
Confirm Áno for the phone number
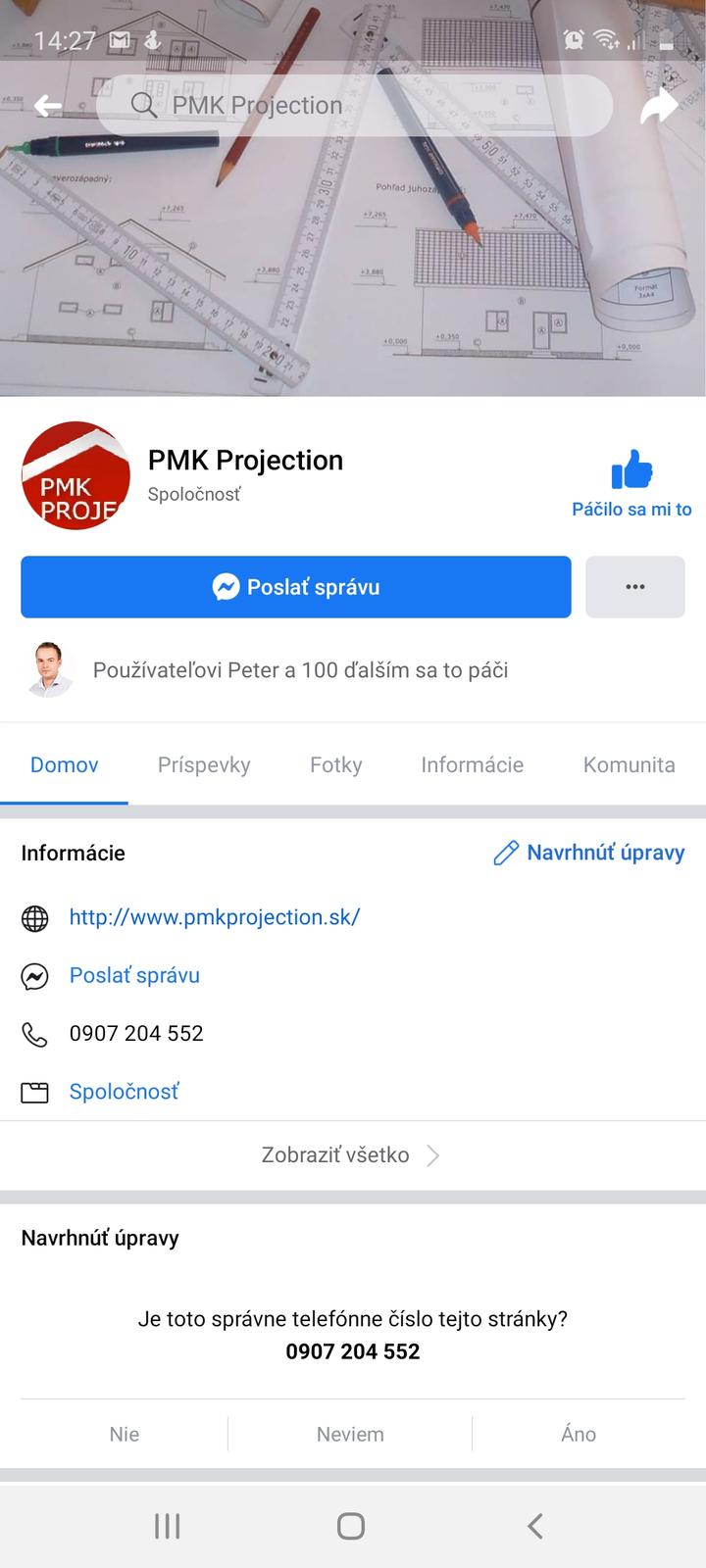[x=579, y=1434]
